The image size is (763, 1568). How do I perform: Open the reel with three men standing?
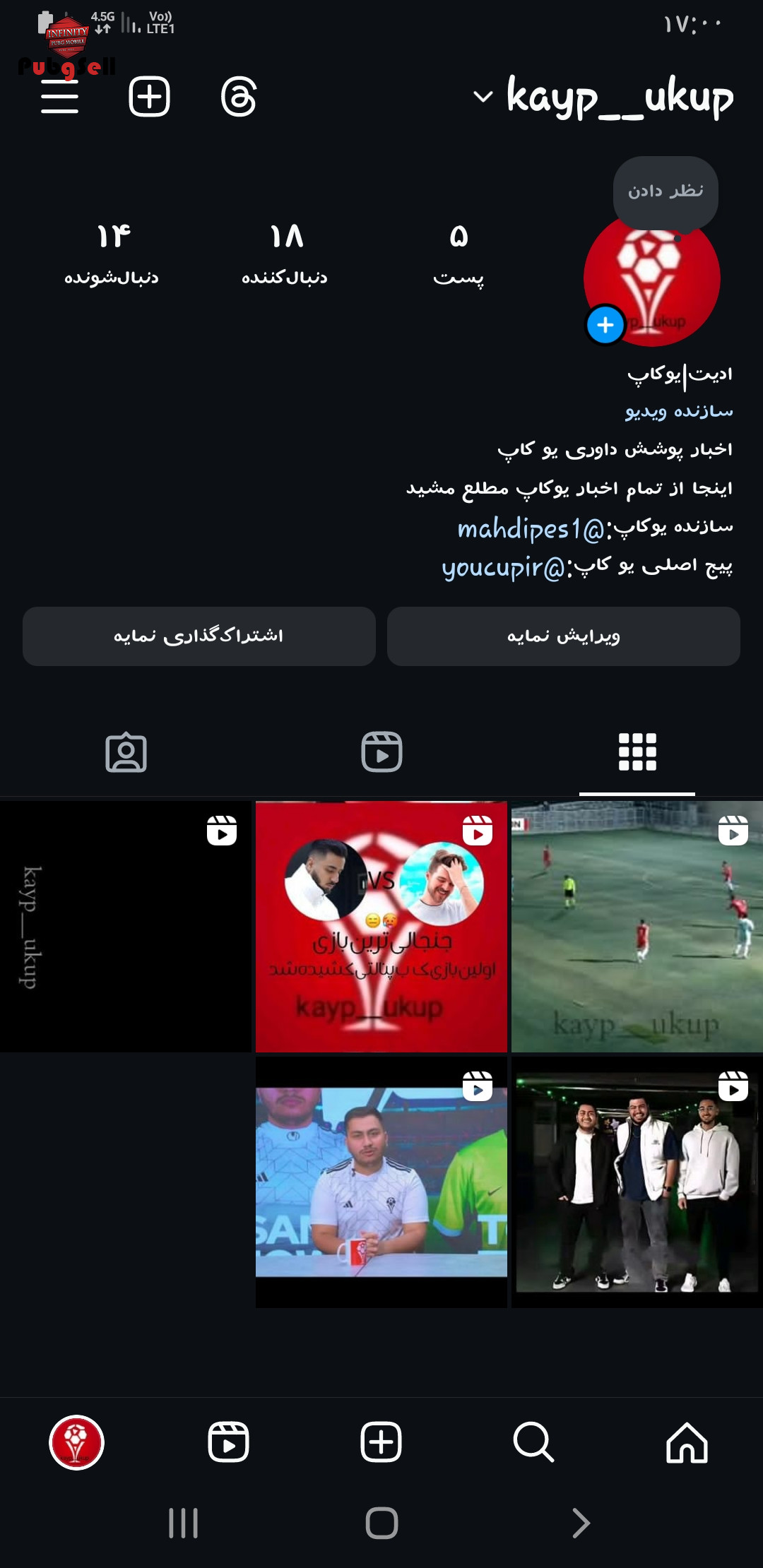pyautogui.click(x=637, y=1182)
